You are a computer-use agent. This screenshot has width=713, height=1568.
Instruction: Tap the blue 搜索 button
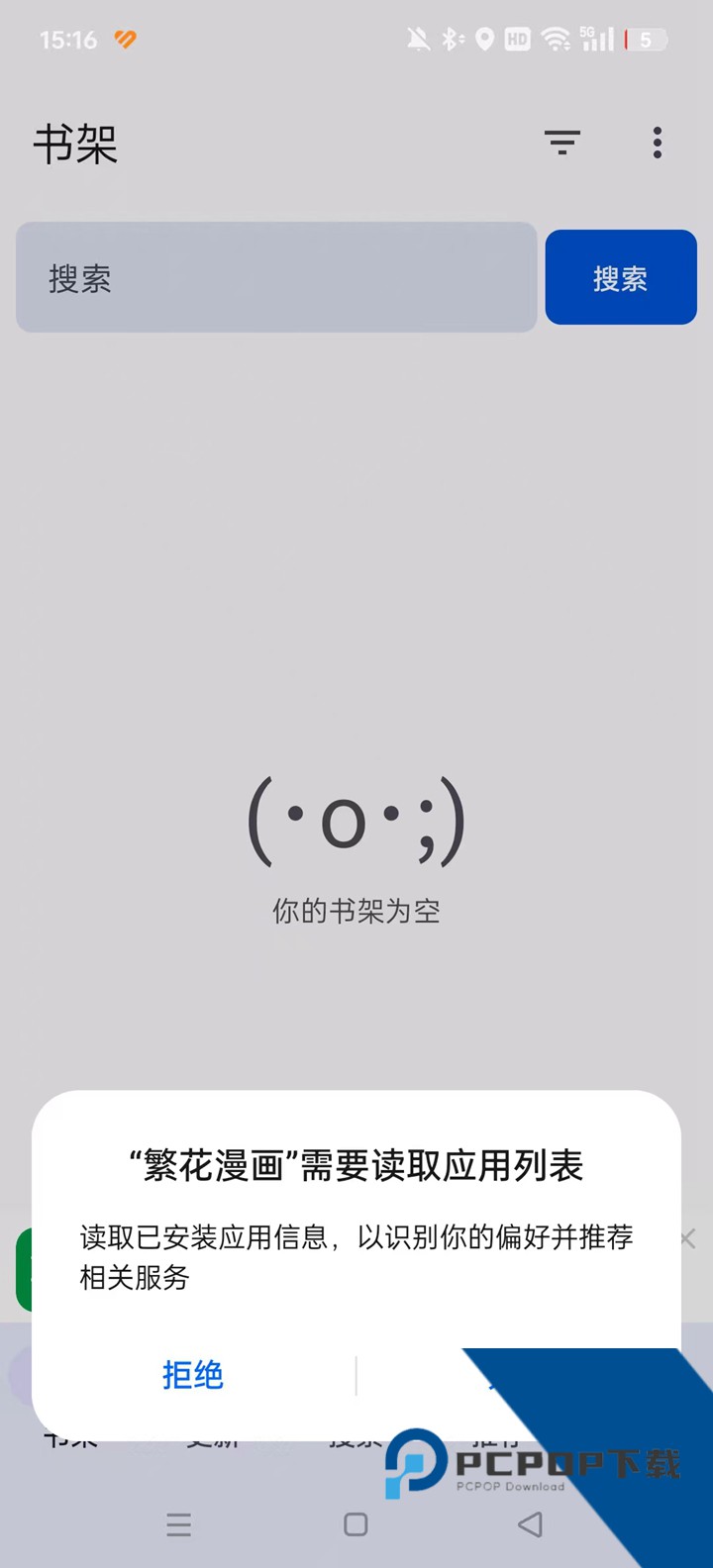(621, 278)
